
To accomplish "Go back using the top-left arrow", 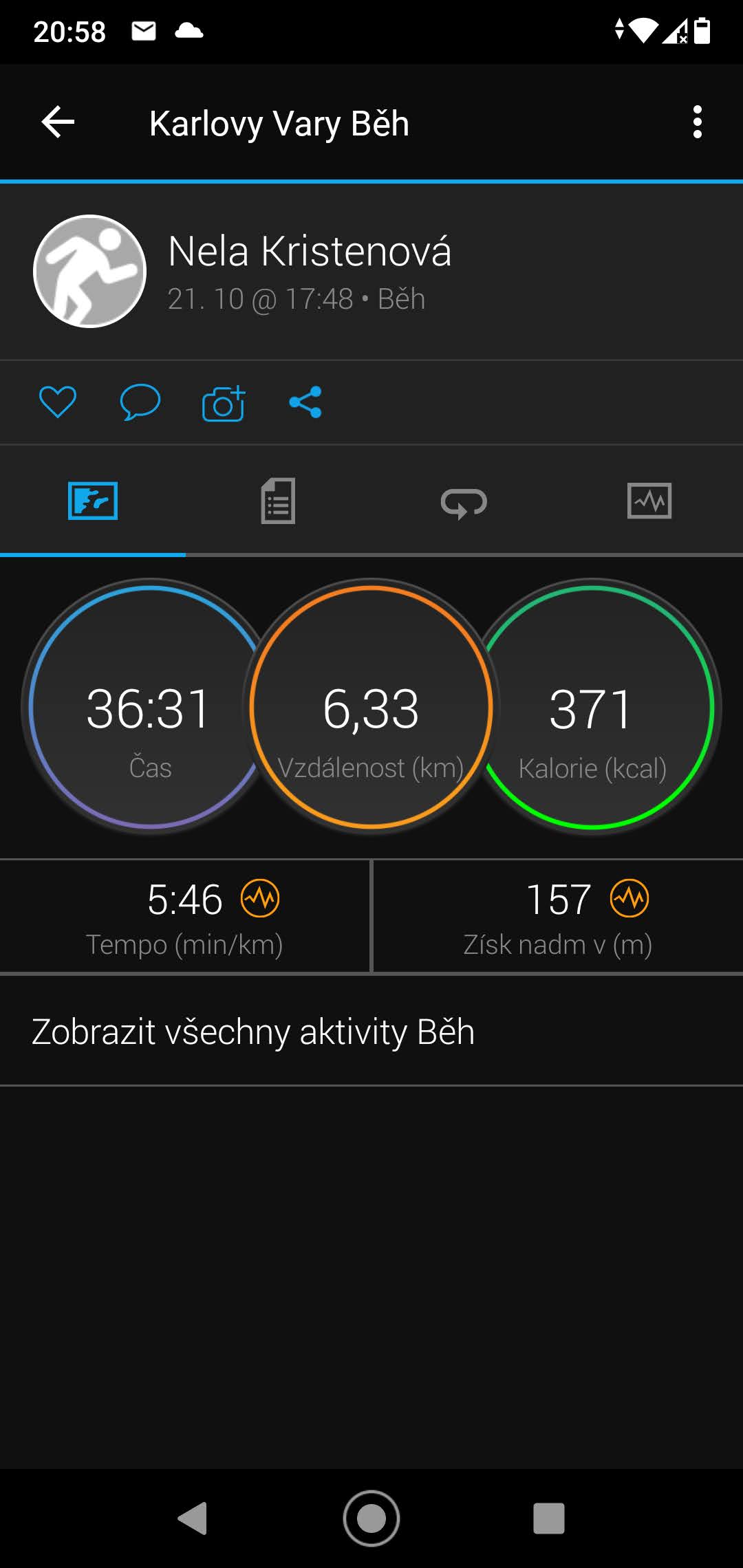I will [58, 122].
